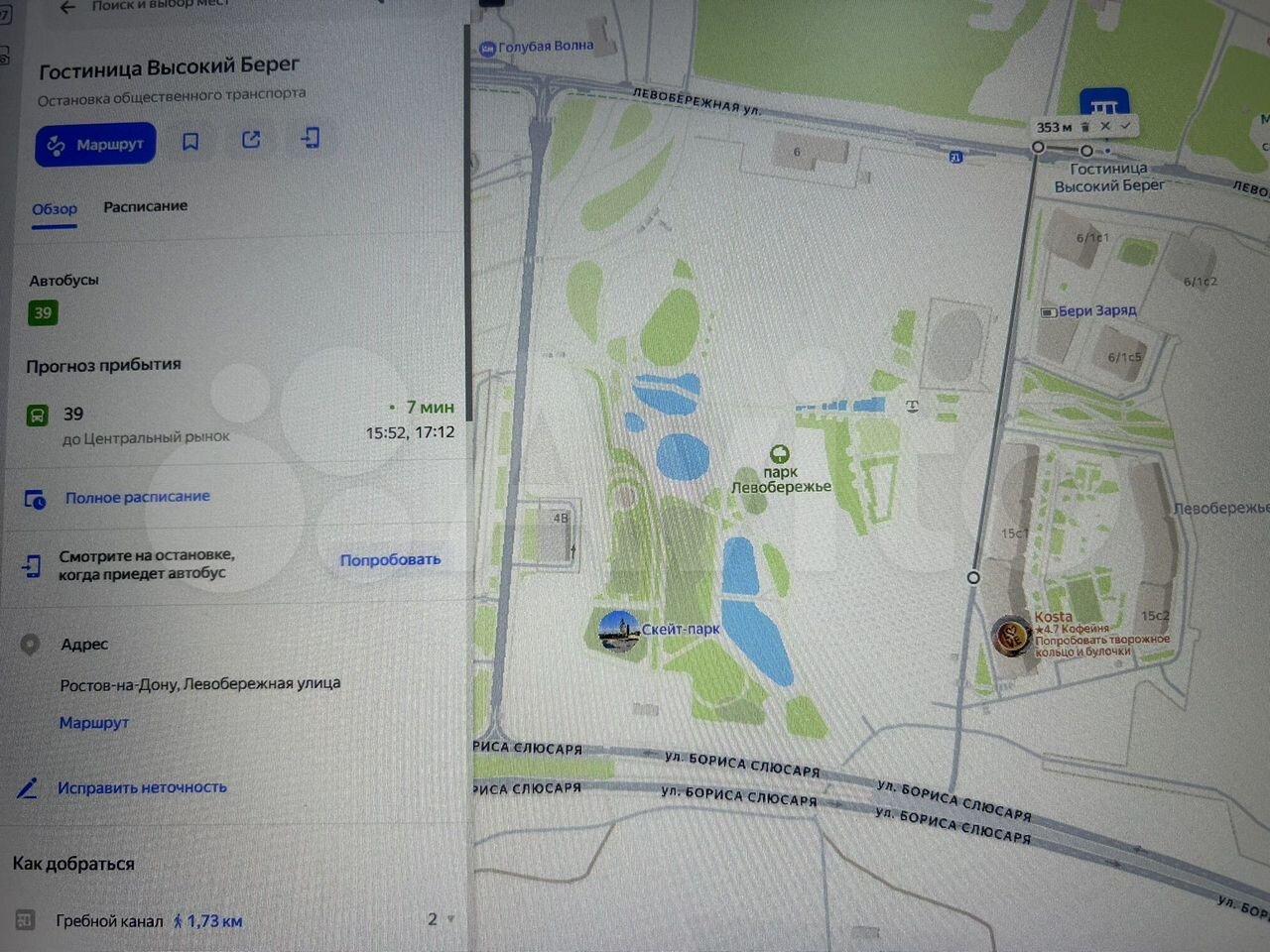Open the Маршрут link under the address
This screenshot has width=1270, height=952.
point(94,723)
